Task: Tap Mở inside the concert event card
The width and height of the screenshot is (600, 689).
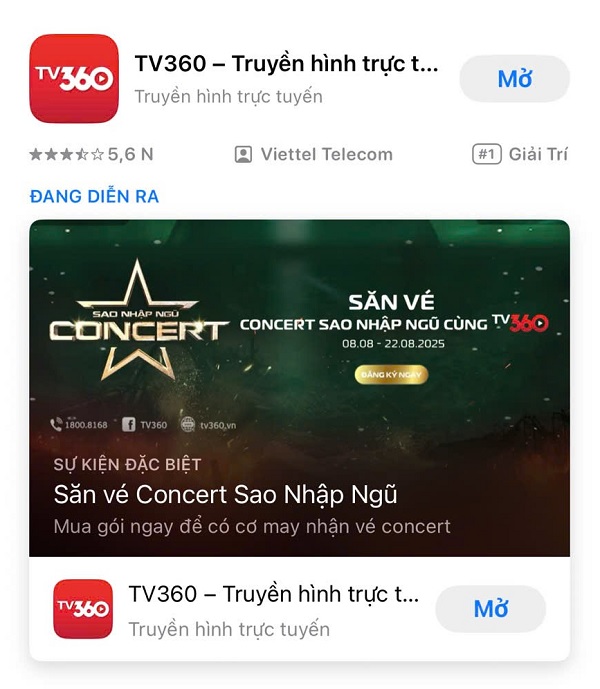Action: point(490,609)
